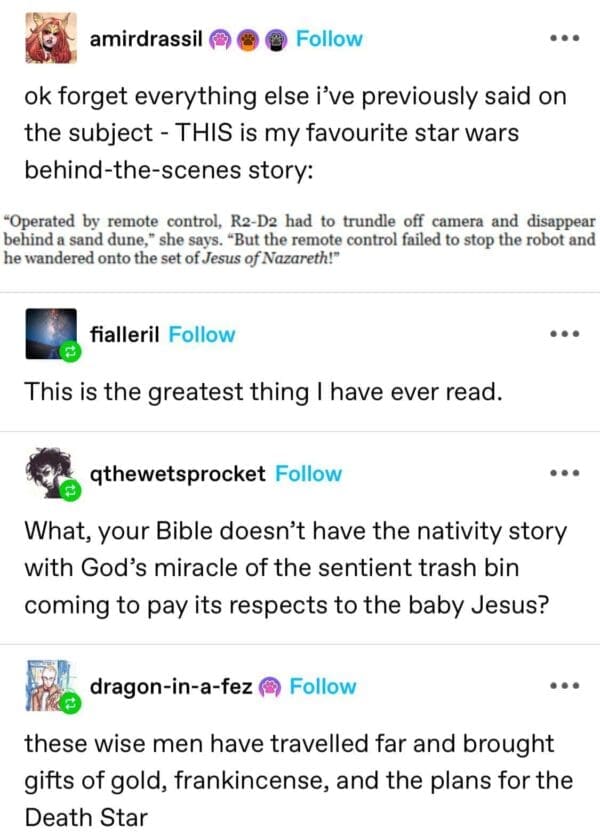Follow qthewetsprocket

[x=308, y=473]
